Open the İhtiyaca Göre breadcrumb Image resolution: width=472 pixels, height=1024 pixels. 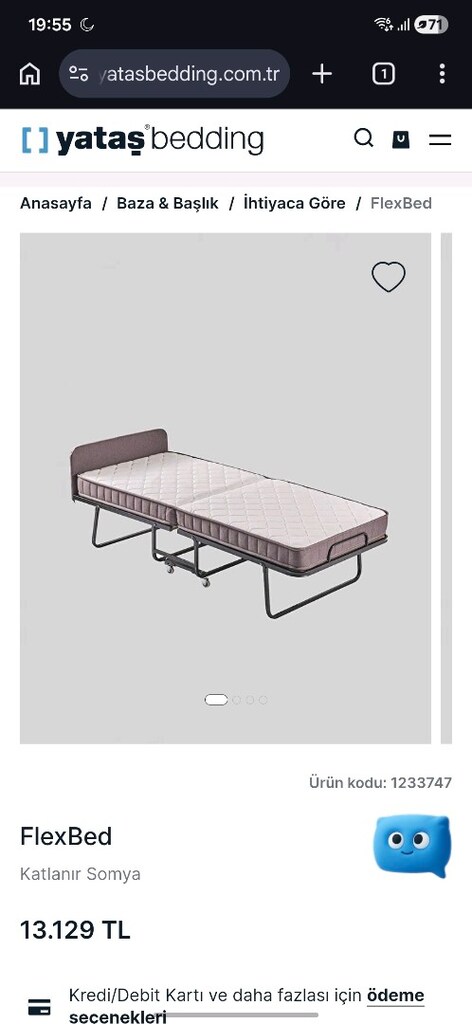click(x=294, y=203)
